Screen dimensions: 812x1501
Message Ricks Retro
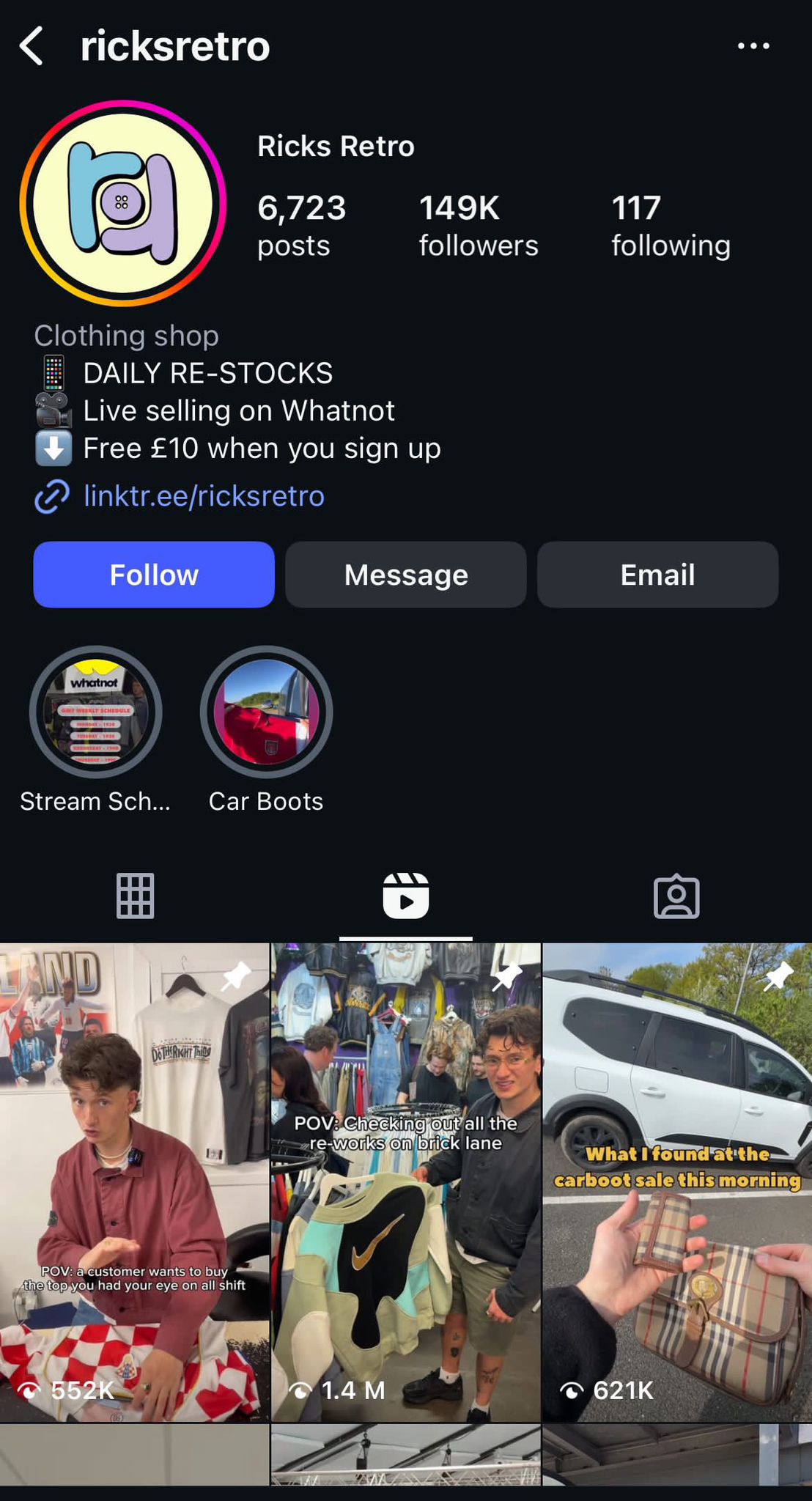(x=405, y=575)
